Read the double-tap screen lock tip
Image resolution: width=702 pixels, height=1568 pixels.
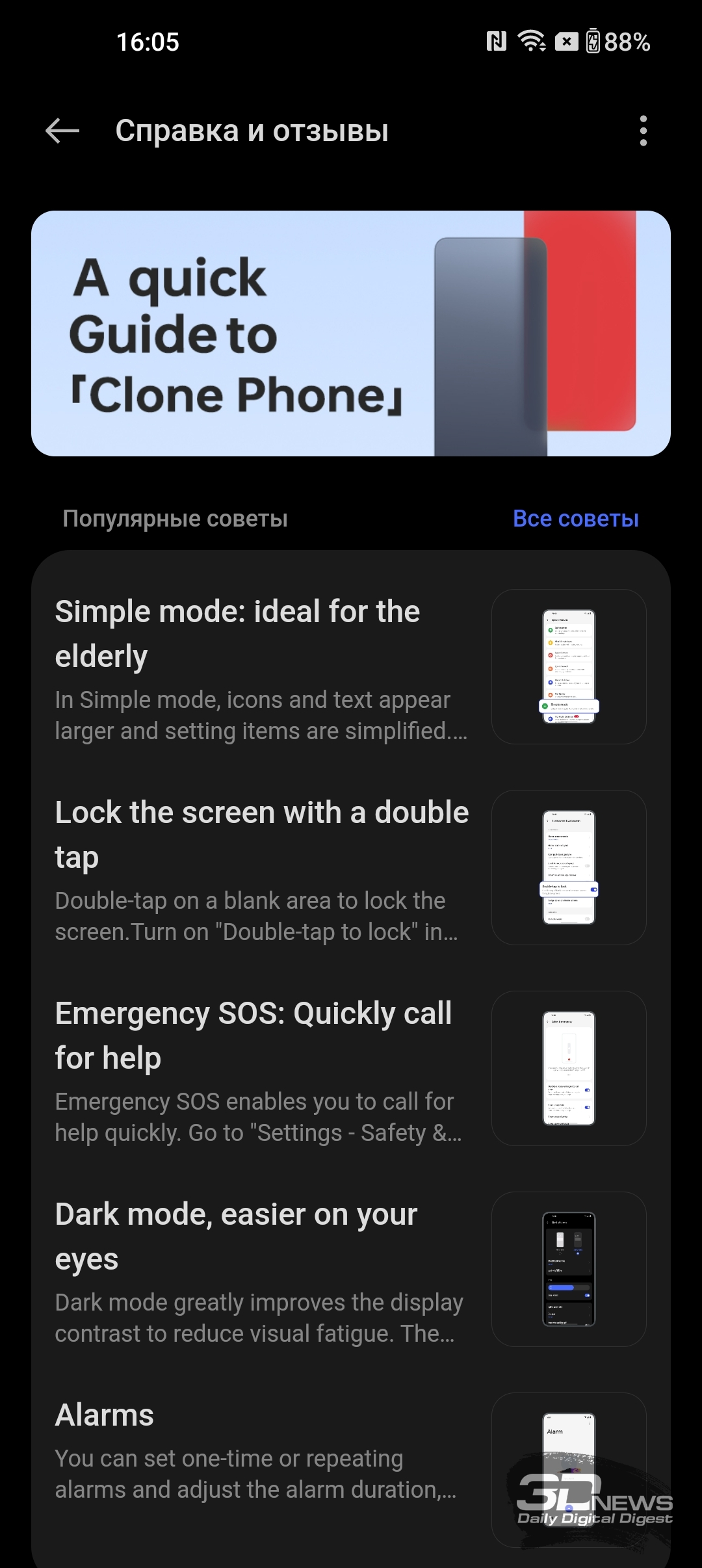[351, 868]
